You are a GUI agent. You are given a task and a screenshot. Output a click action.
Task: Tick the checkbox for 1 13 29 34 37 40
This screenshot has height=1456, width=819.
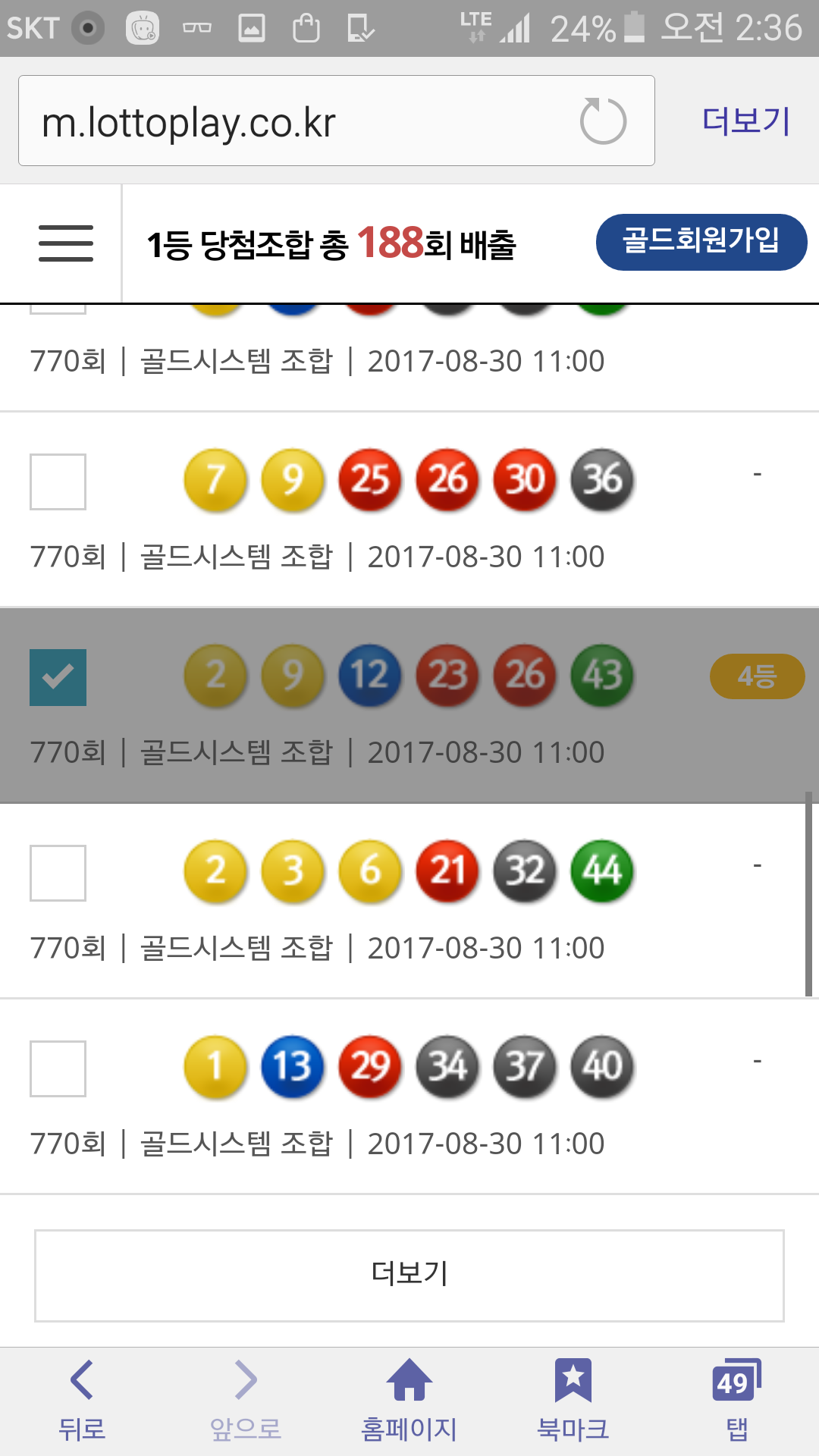pos(58,1069)
